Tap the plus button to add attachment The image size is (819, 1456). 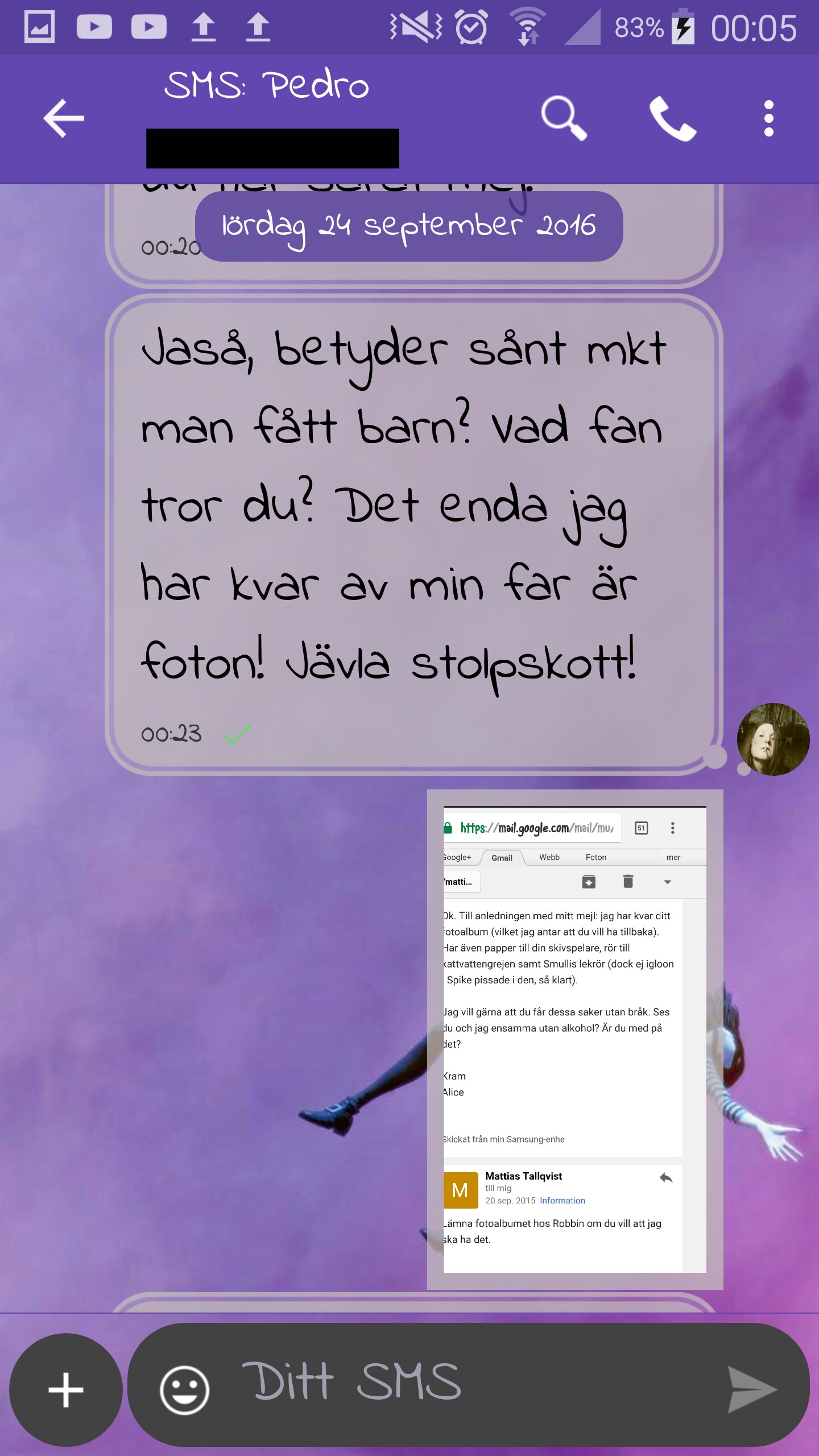(x=66, y=1390)
